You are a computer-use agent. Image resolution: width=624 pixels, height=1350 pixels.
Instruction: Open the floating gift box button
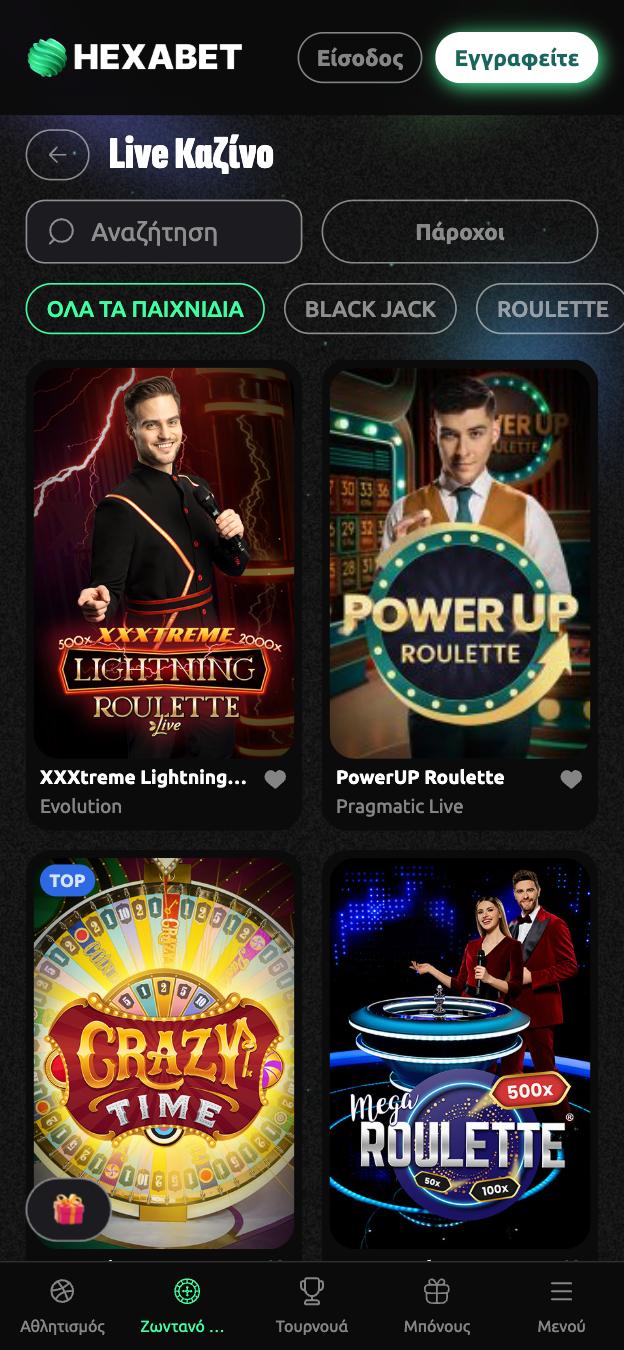click(68, 1210)
